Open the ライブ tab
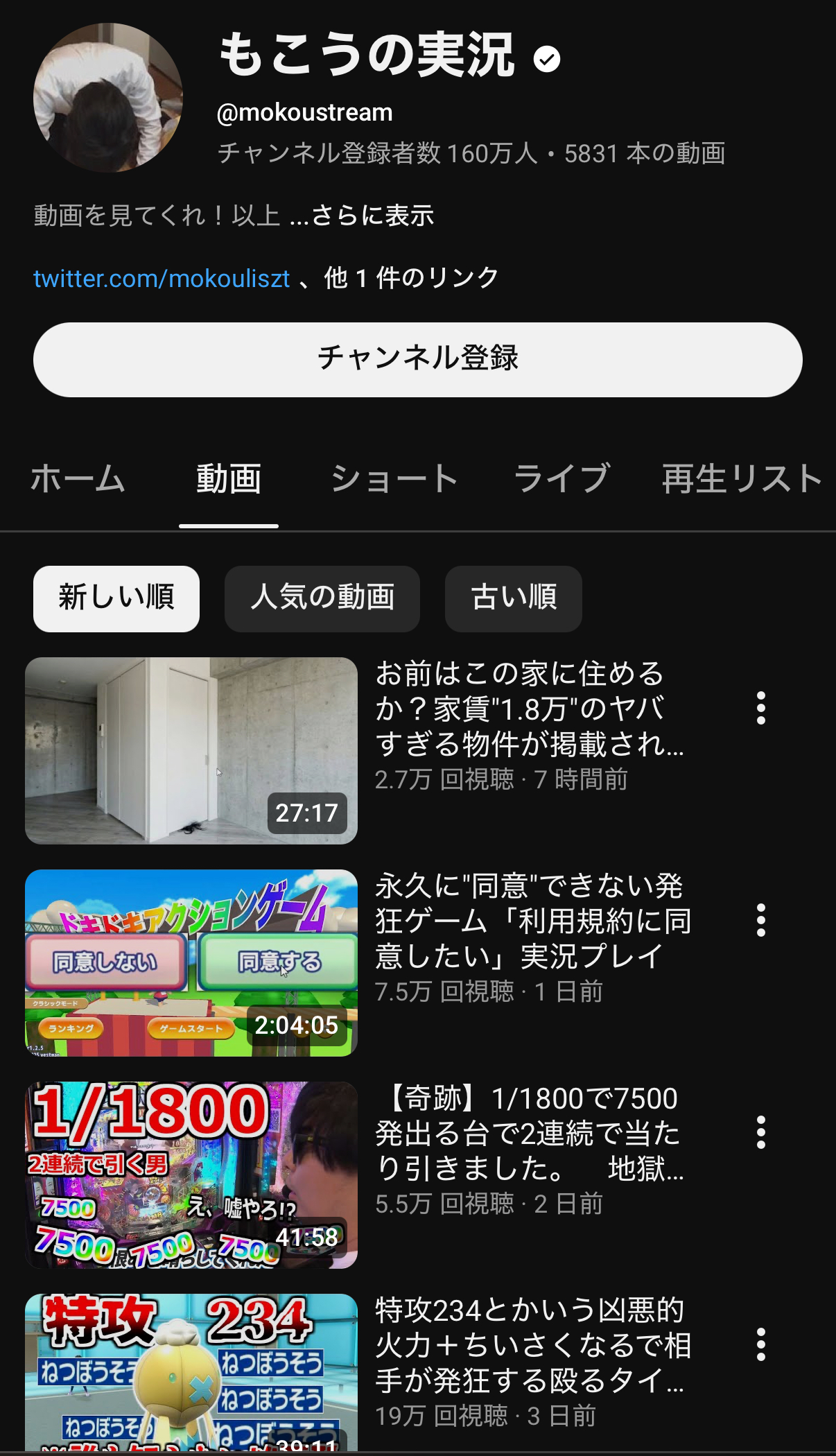The height and width of the screenshot is (1456, 836). [561, 478]
